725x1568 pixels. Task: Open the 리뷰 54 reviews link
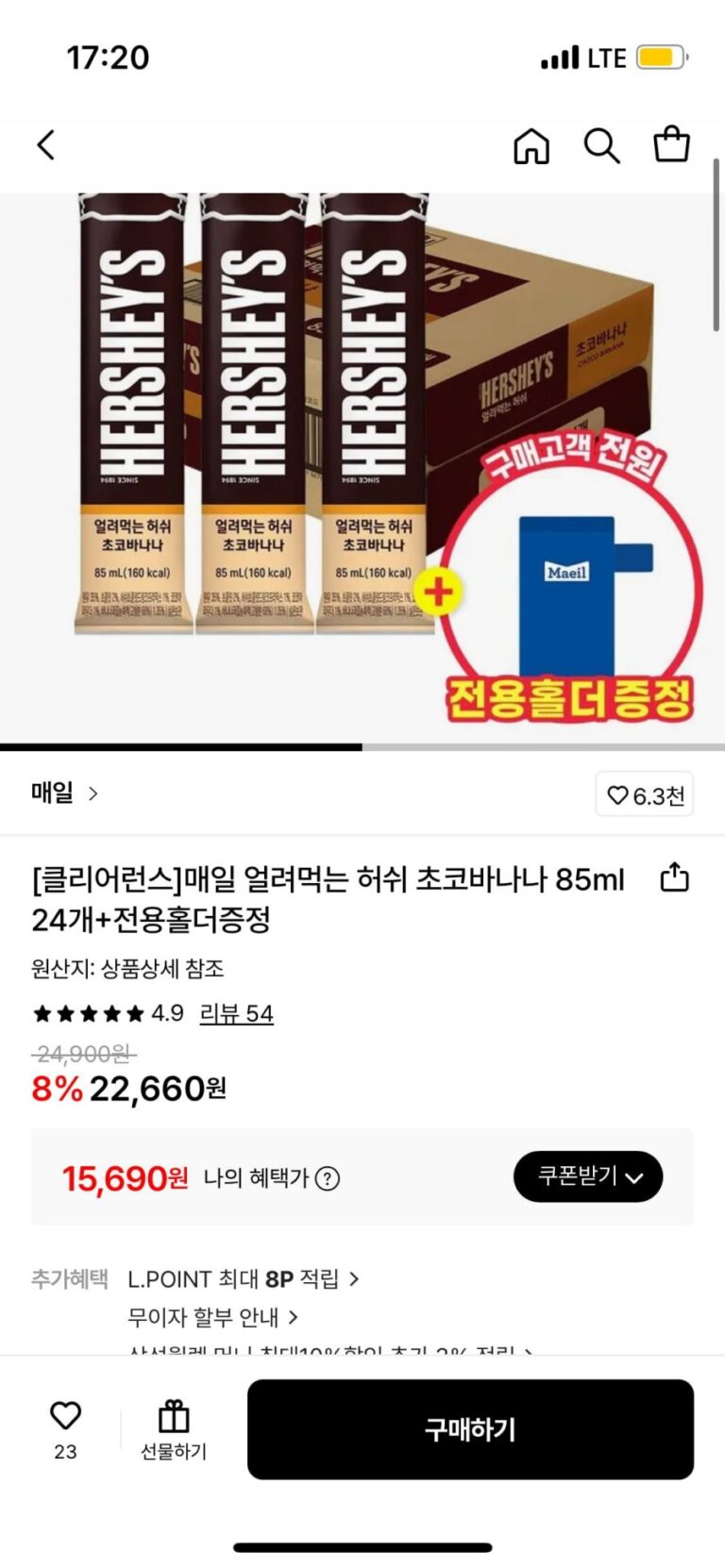(x=236, y=1014)
